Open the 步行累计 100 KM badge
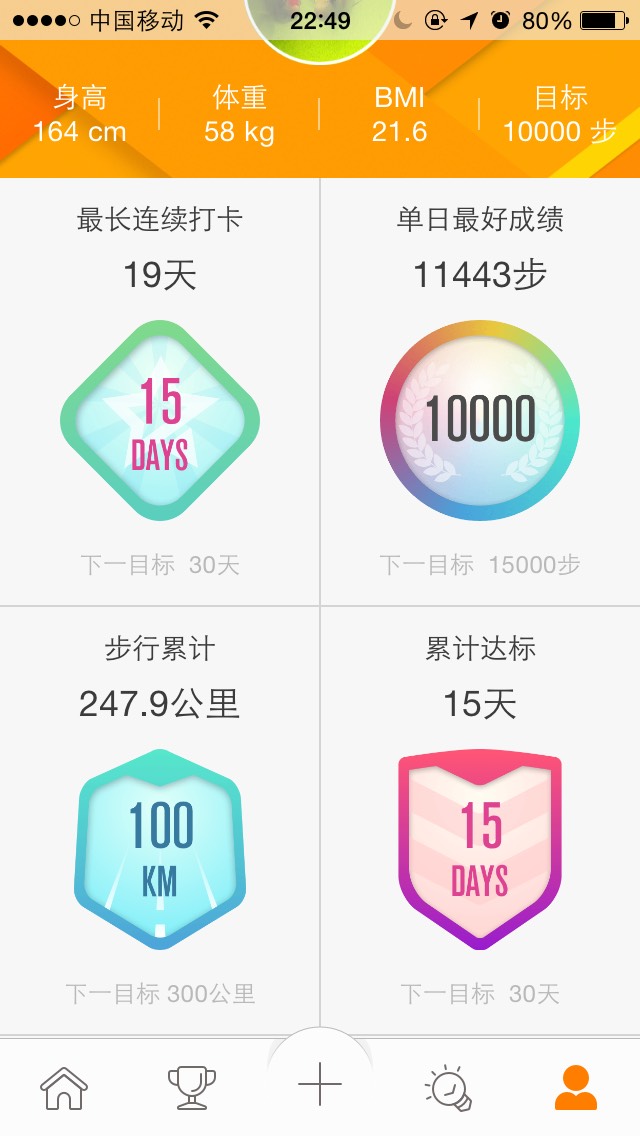Viewport: 640px width, 1136px height. [x=160, y=848]
